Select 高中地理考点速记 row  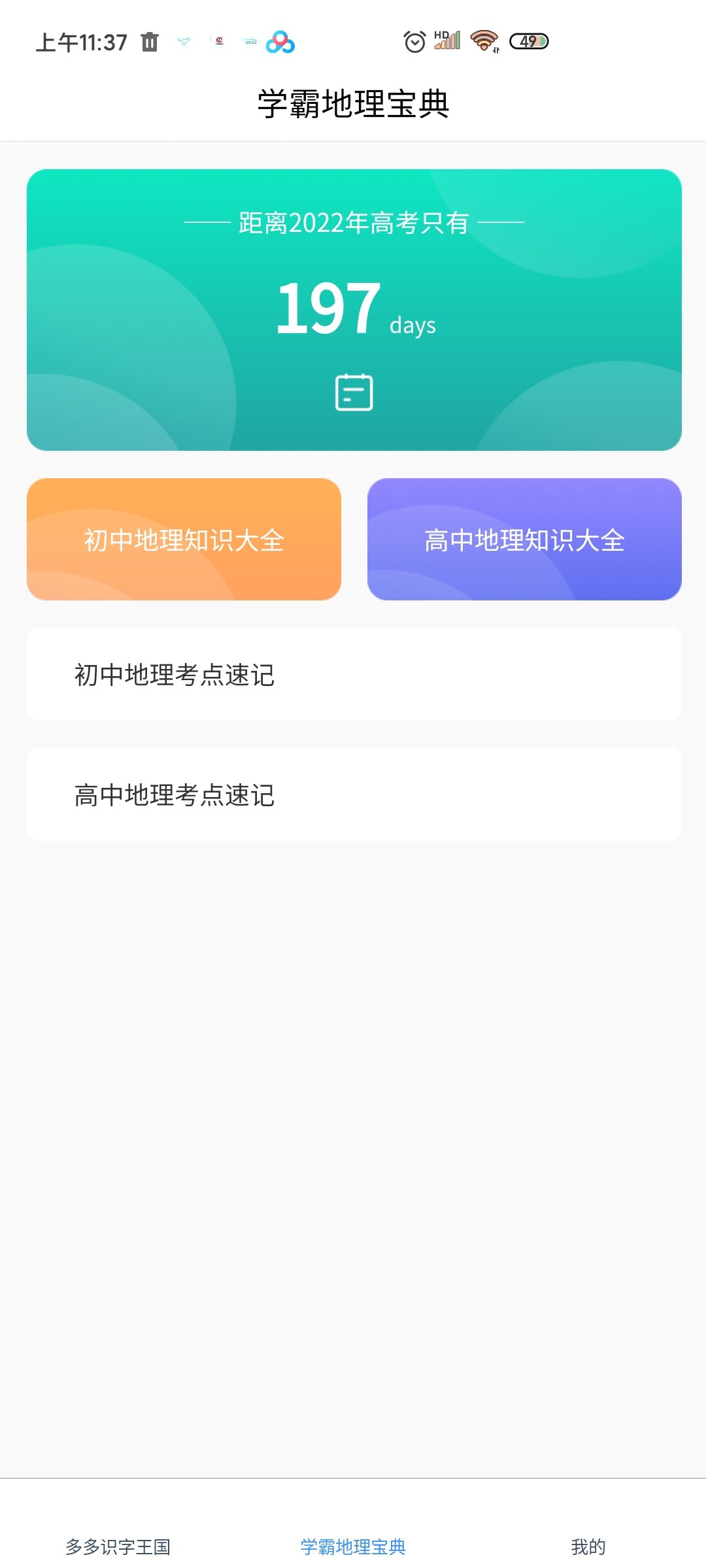354,794
